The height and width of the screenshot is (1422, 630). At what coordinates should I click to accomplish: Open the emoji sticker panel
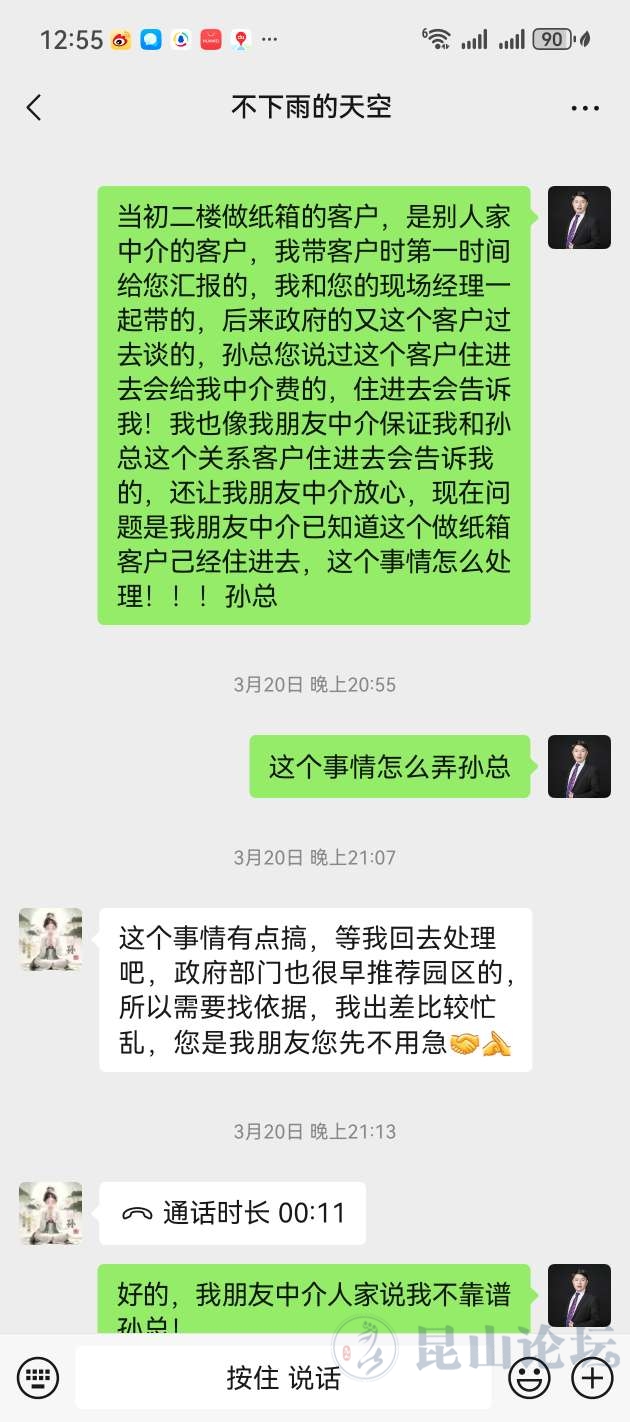click(529, 1379)
